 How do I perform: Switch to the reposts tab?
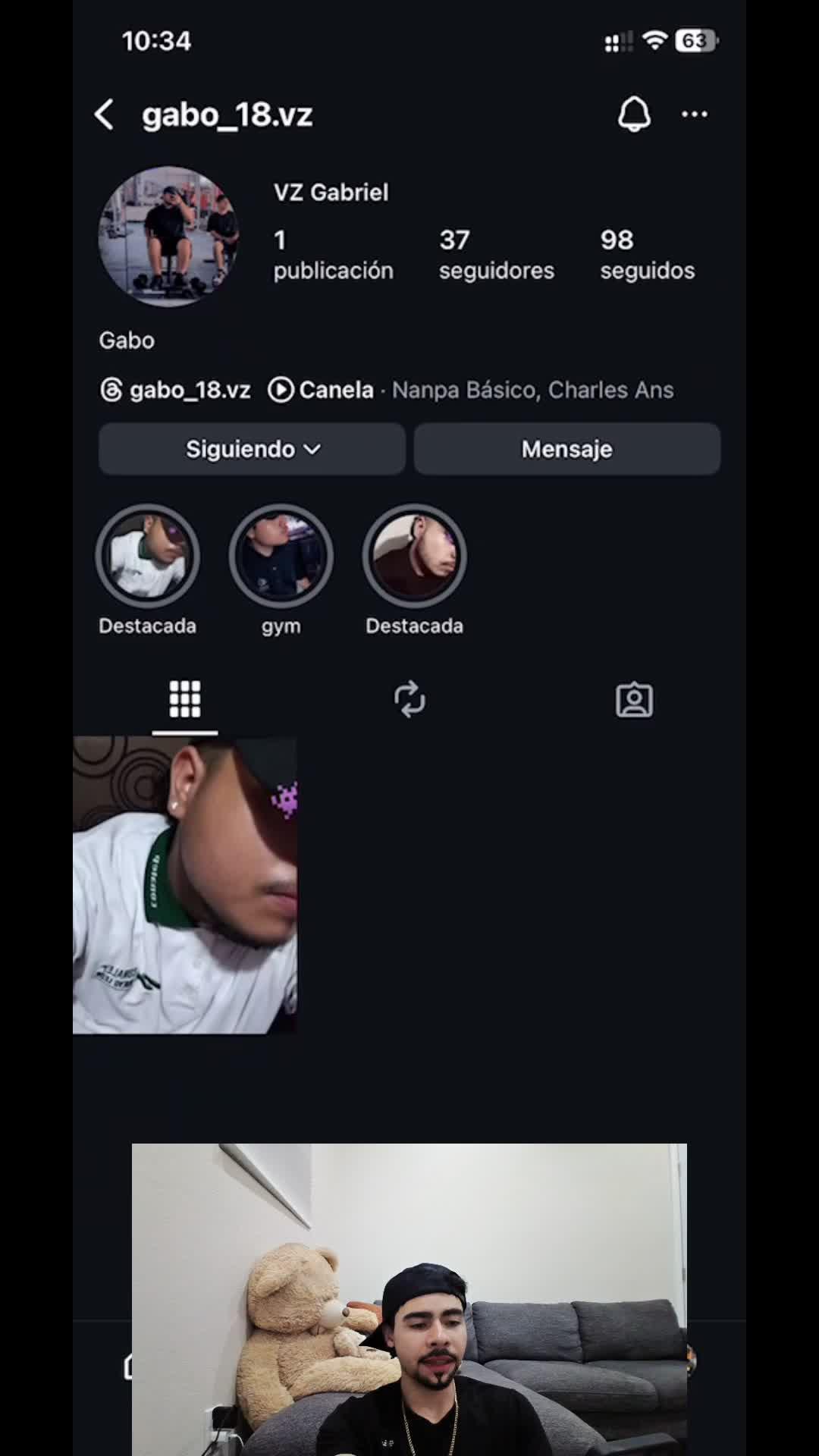point(409,698)
